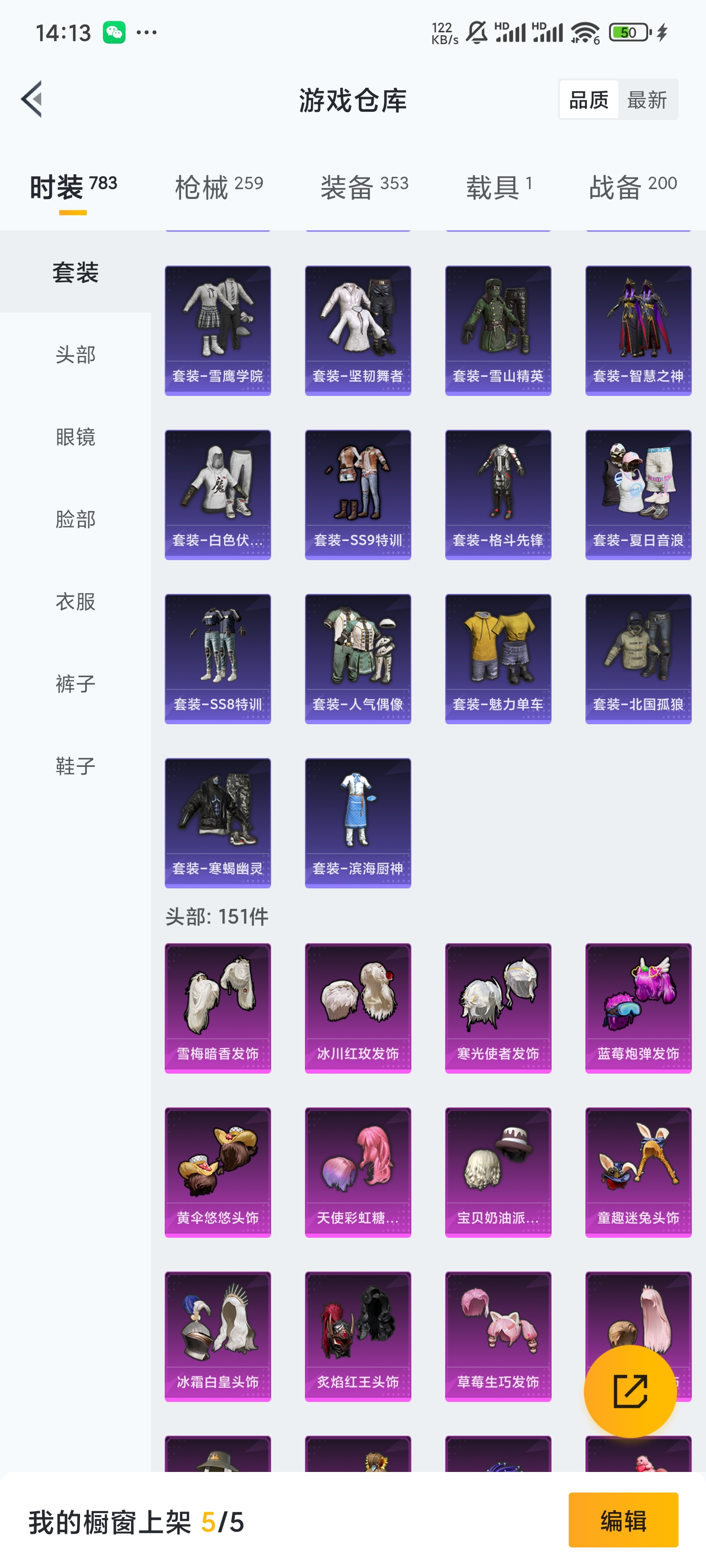The height and width of the screenshot is (1568, 706).
Task: View the 套装-智慧之神 outfit
Action: (x=638, y=331)
